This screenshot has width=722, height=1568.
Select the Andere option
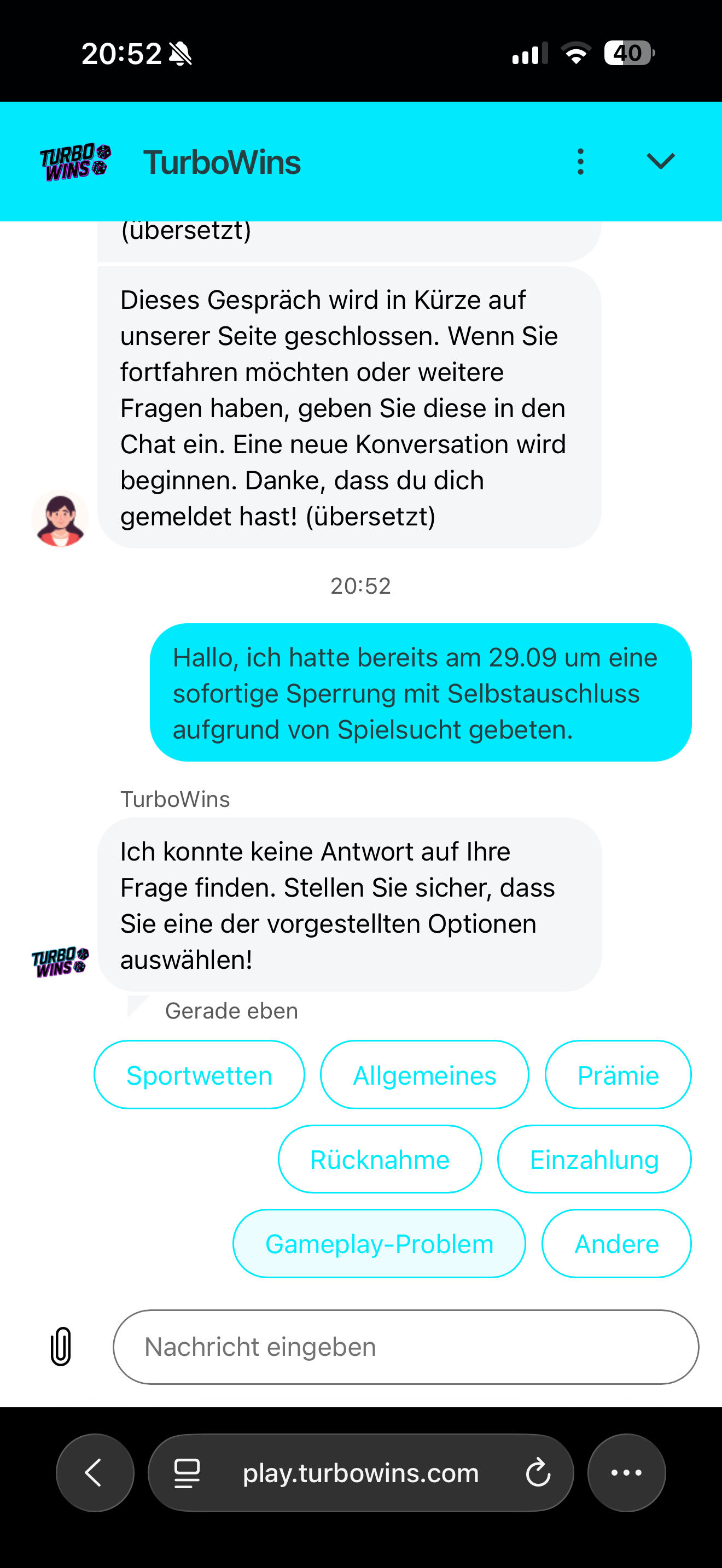(x=616, y=1244)
